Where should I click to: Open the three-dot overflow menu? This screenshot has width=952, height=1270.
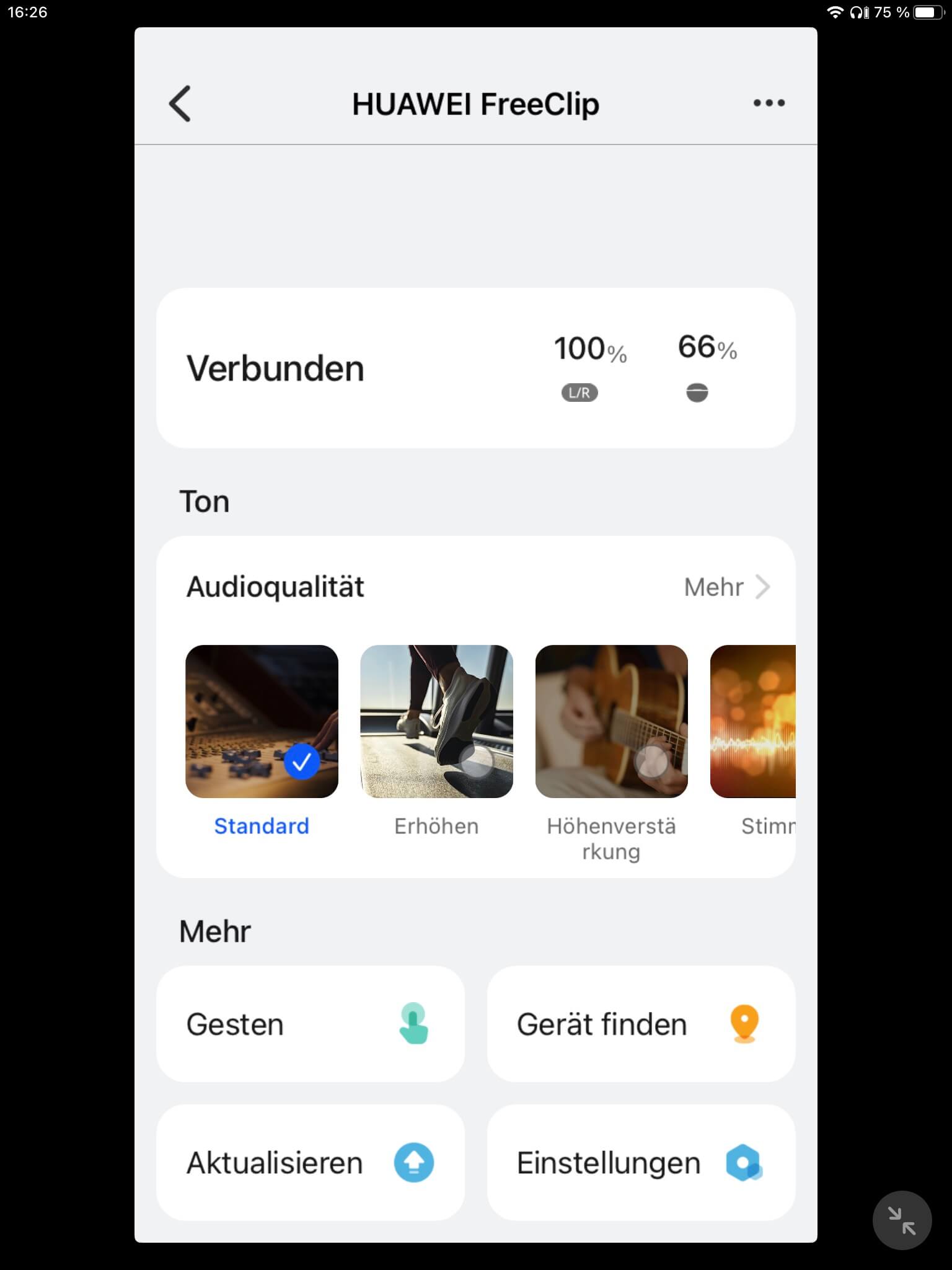769,103
